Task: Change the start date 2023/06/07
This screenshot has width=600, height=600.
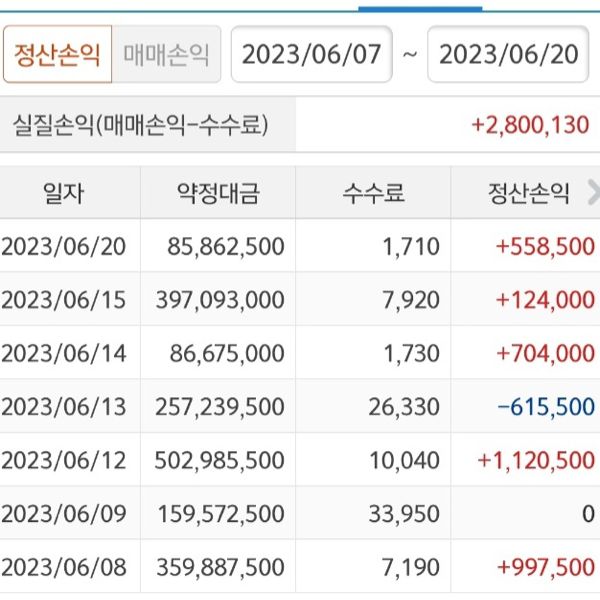Action: (311, 54)
